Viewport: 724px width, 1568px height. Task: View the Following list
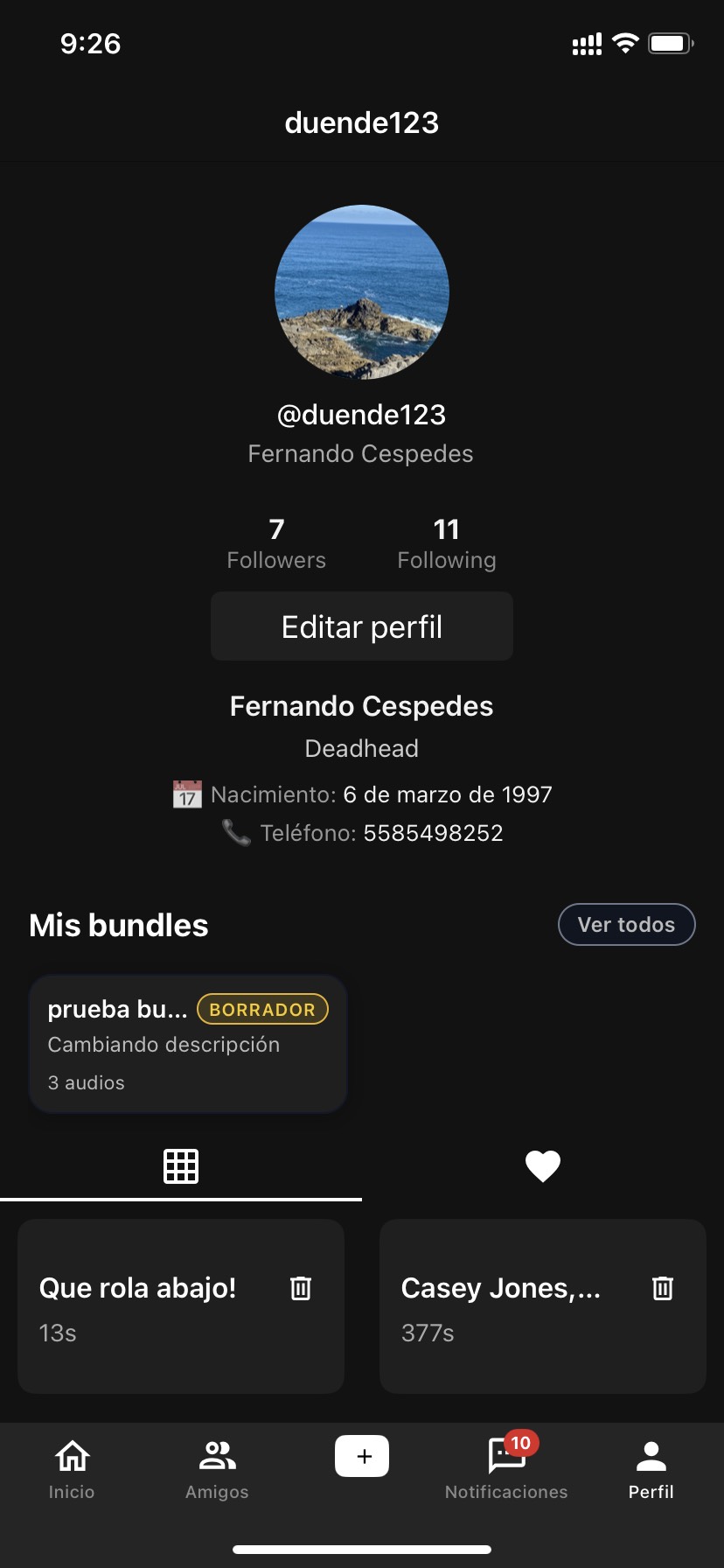pos(446,542)
